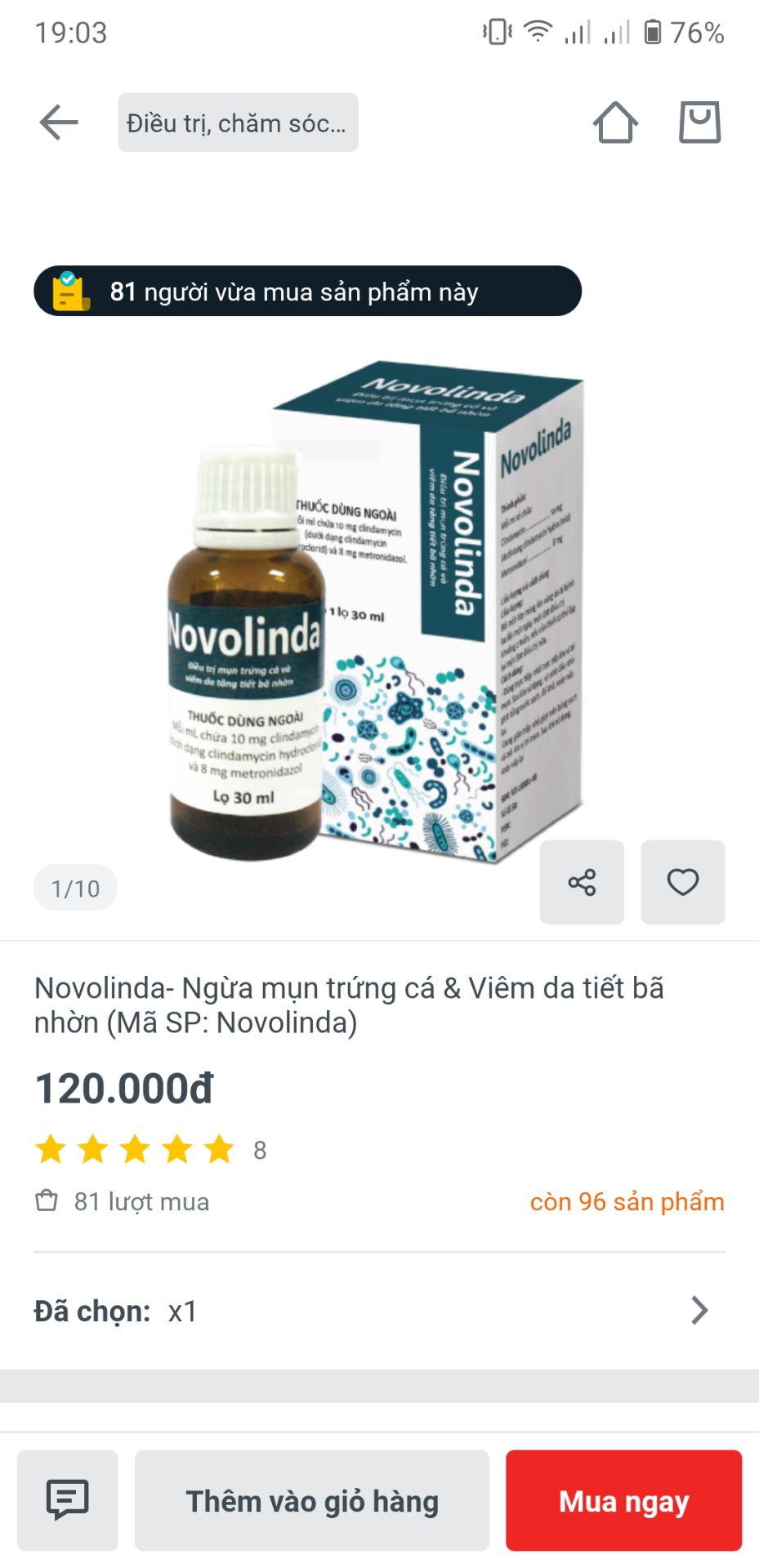Viewport: 759px width, 1568px height.
Task: Tap the heart icon to favorite product
Action: (683, 882)
